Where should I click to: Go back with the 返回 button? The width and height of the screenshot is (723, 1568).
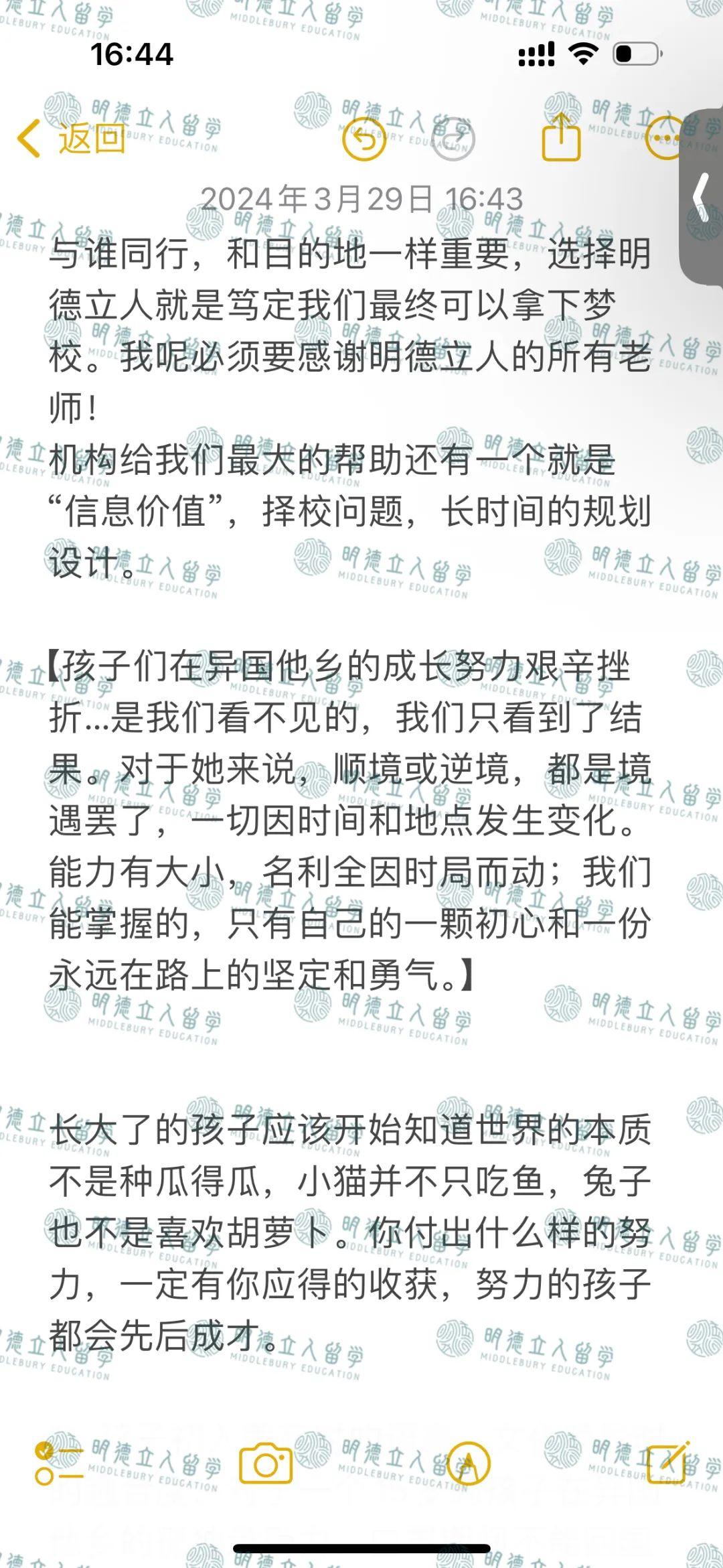pos(72,139)
